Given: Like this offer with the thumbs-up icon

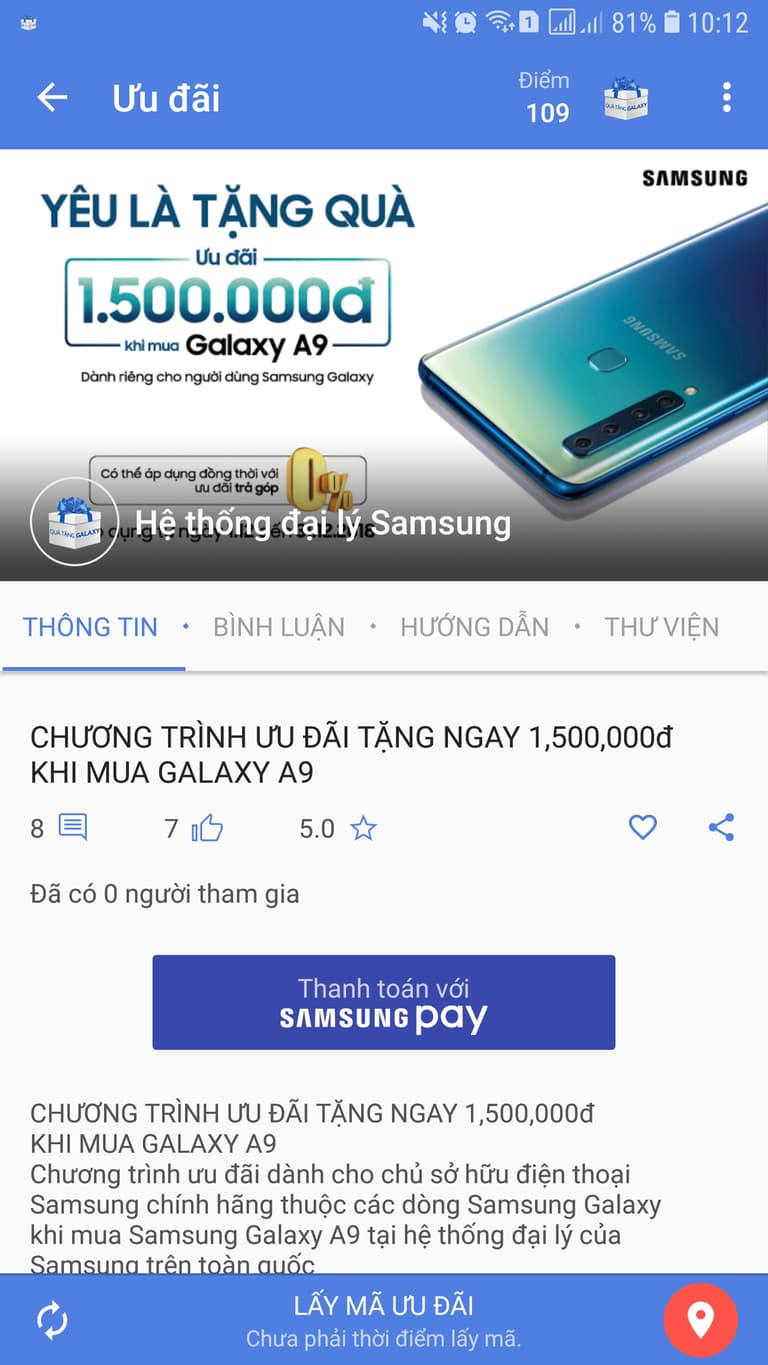Looking at the screenshot, I should pos(207,828).
